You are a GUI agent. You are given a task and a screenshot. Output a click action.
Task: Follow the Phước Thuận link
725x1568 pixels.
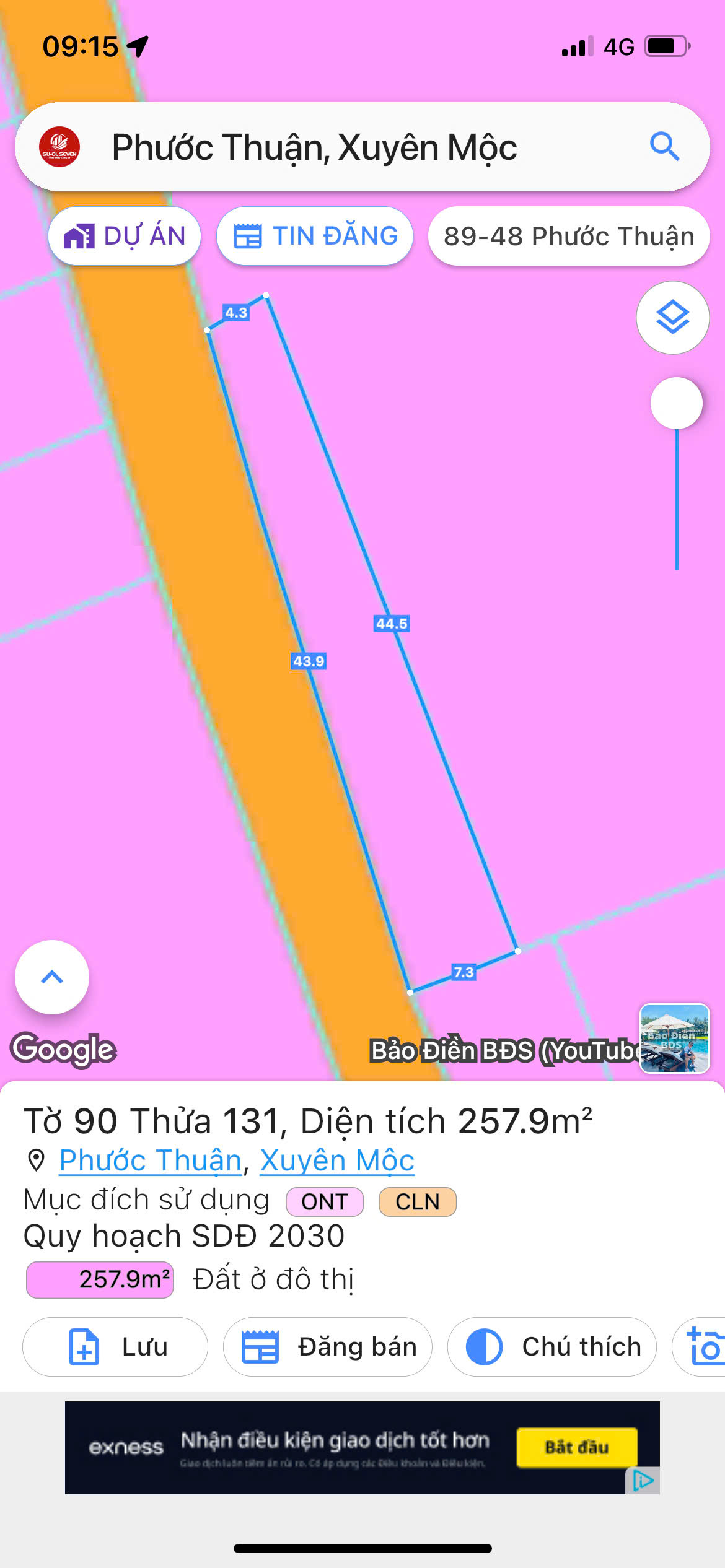pyautogui.click(x=150, y=1161)
